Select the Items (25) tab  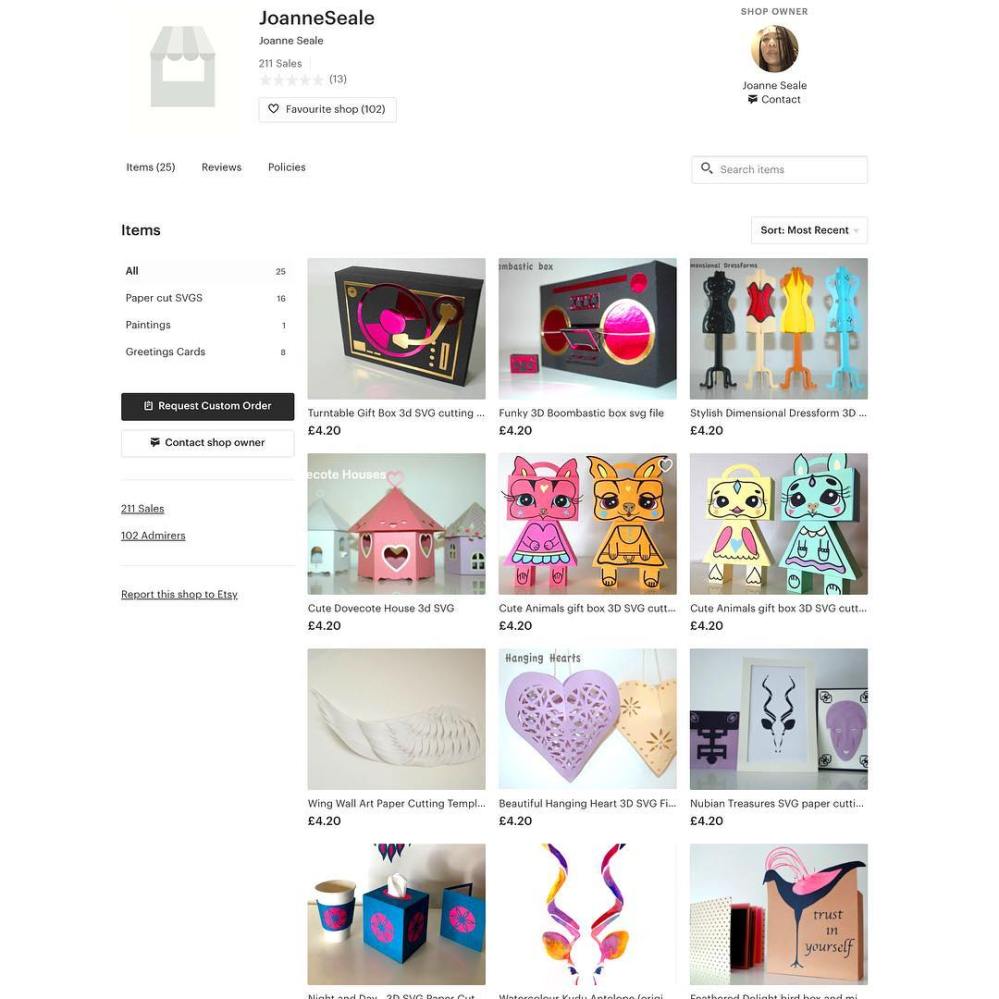[x=150, y=167]
